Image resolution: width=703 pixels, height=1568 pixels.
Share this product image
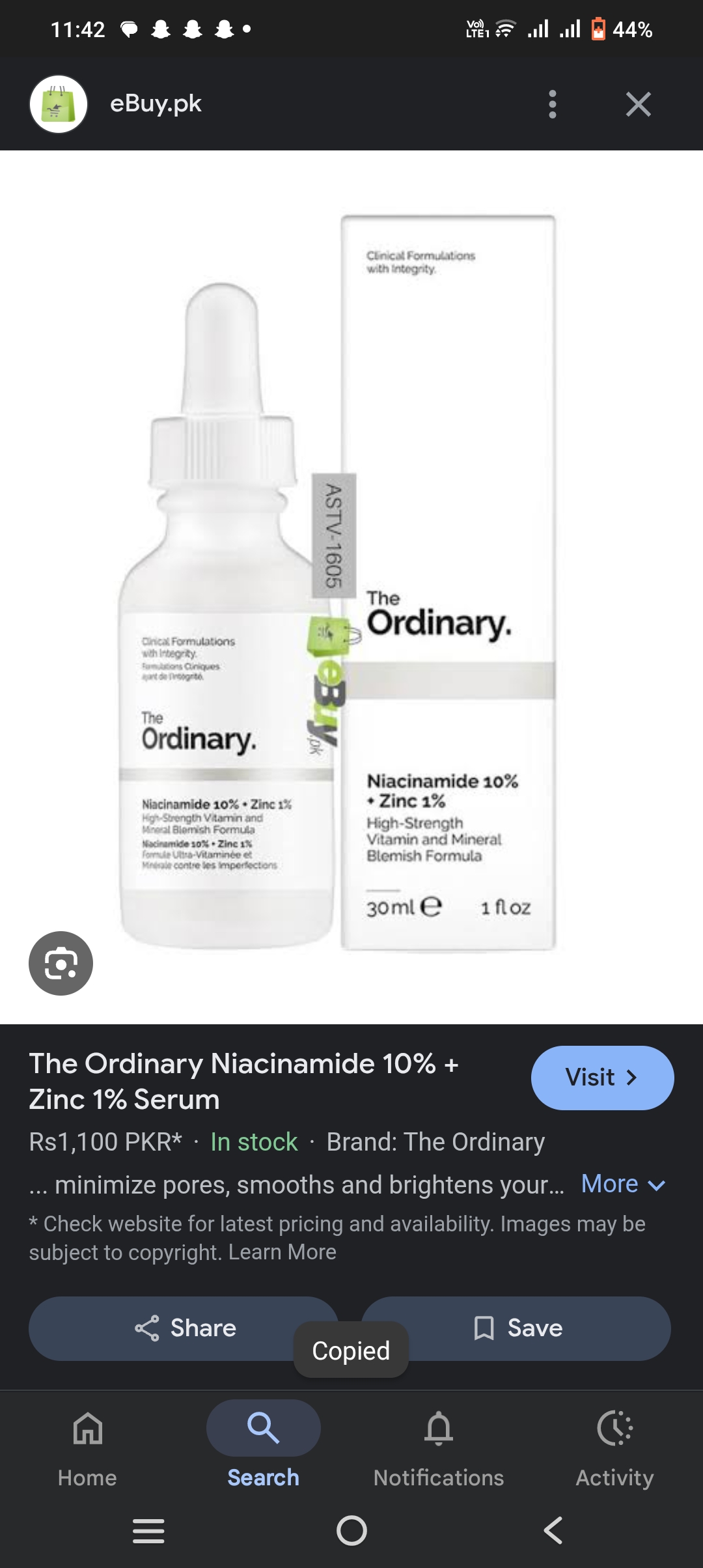184,1328
